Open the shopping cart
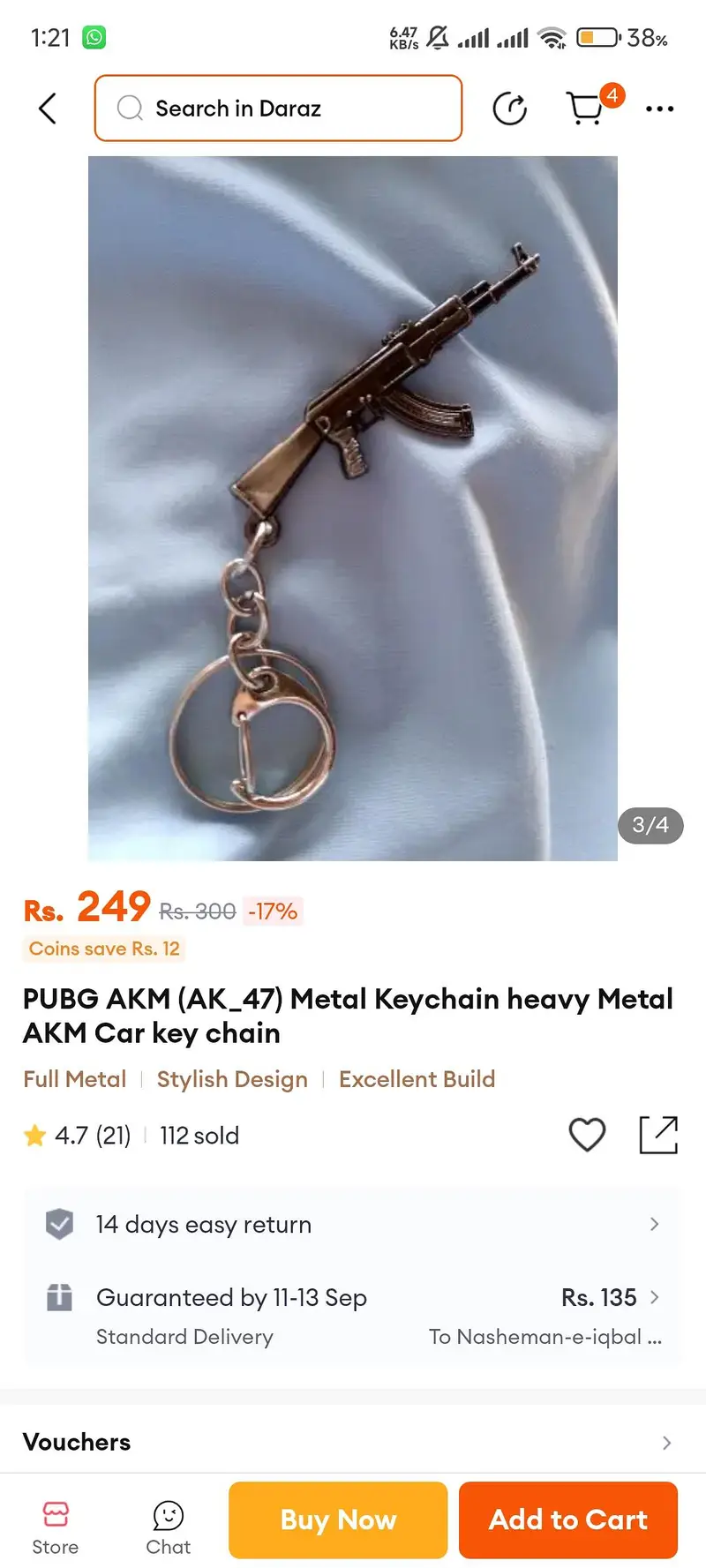Screen dimensions: 706x1568 (x=585, y=109)
